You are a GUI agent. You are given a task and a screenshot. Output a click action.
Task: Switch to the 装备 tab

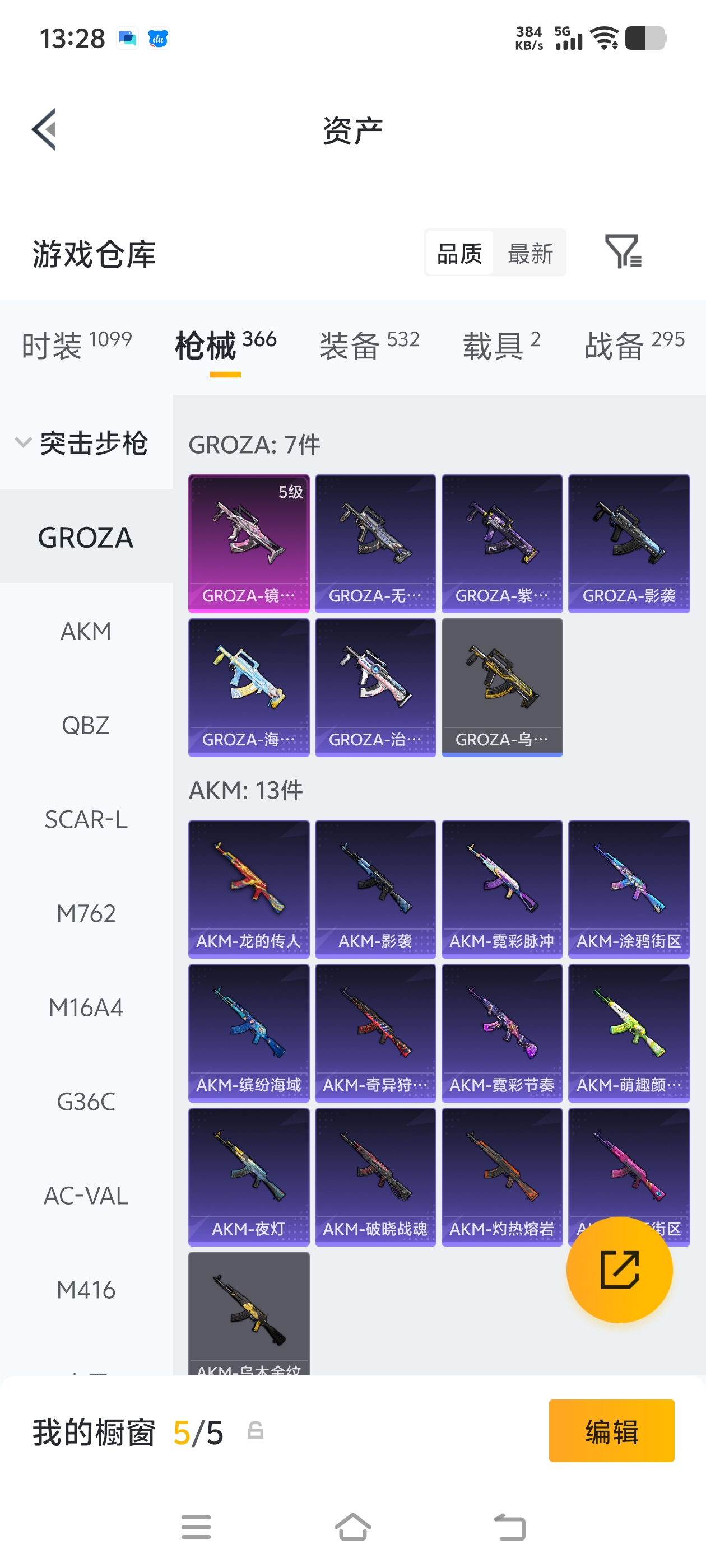click(x=369, y=345)
